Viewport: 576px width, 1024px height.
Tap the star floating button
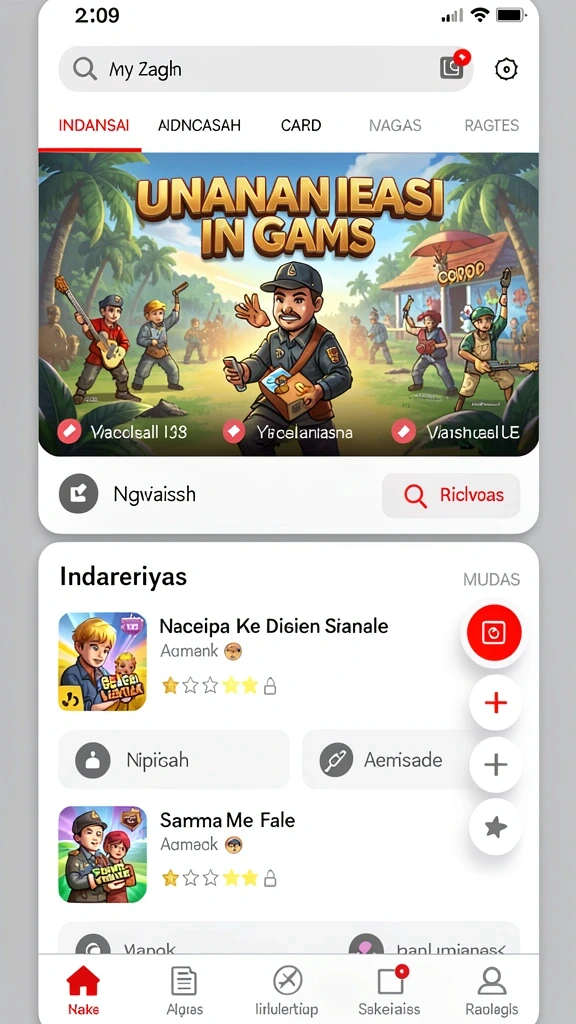pos(496,827)
